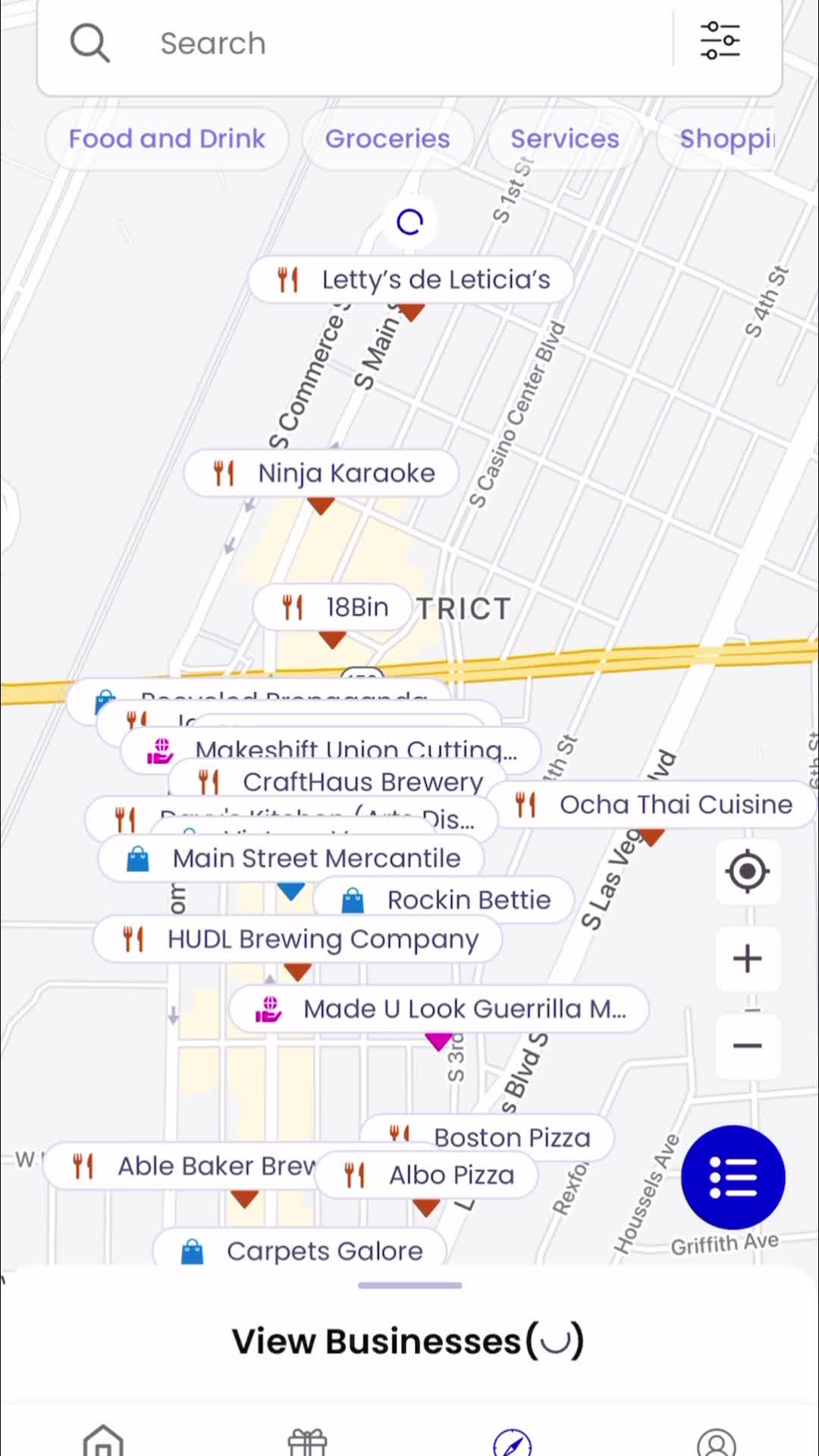Image resolution: width=819 pixels, height=1456 pixels.
Task: Toggle the Services filter chip
Action: point(564,139)
